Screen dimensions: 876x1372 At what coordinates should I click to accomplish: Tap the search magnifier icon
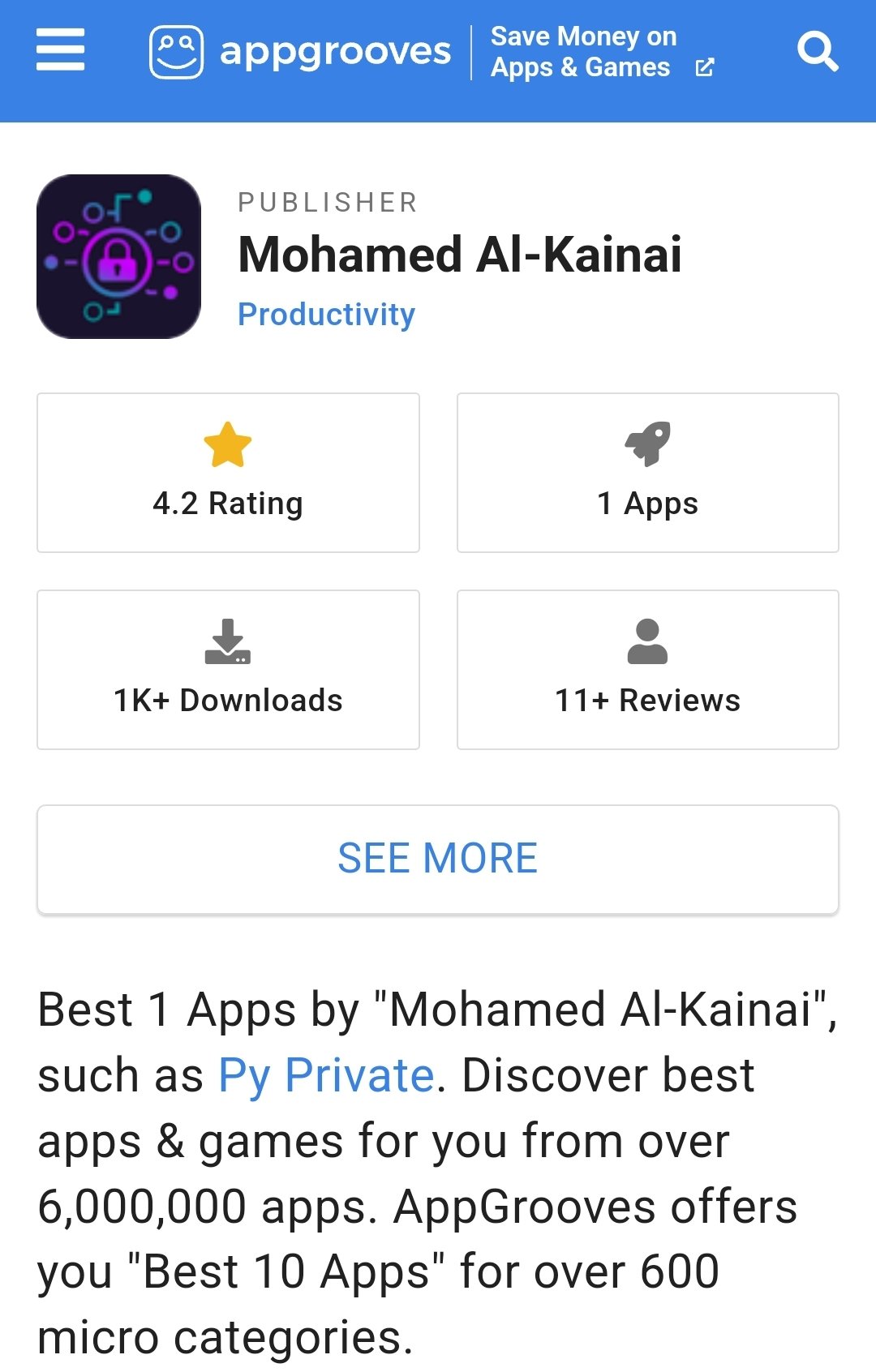[x=817, y=52]
